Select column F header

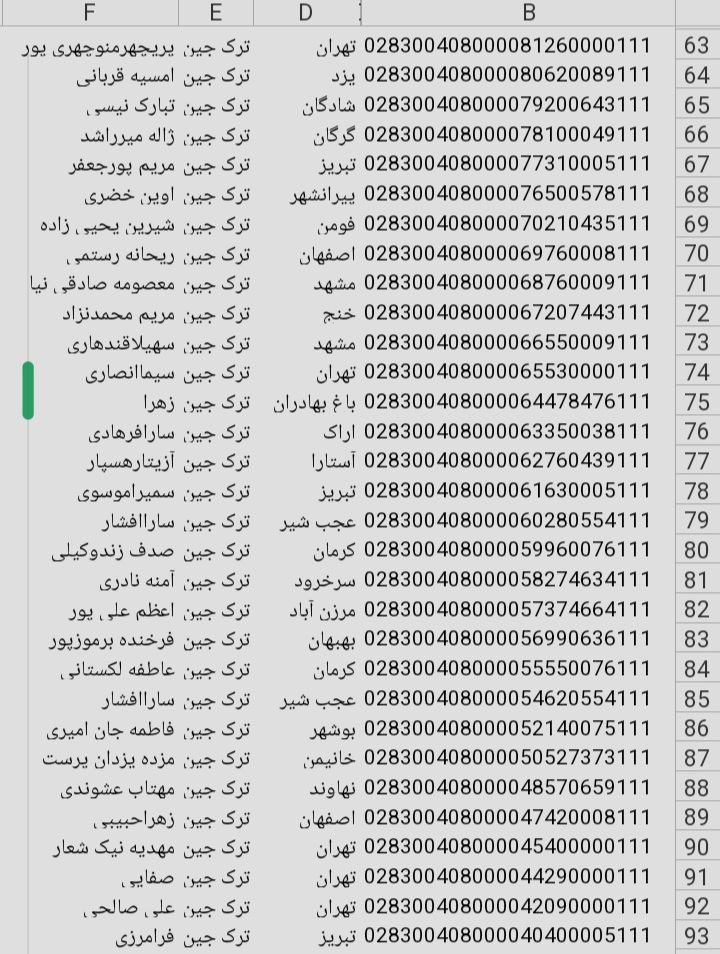point(90,12)
